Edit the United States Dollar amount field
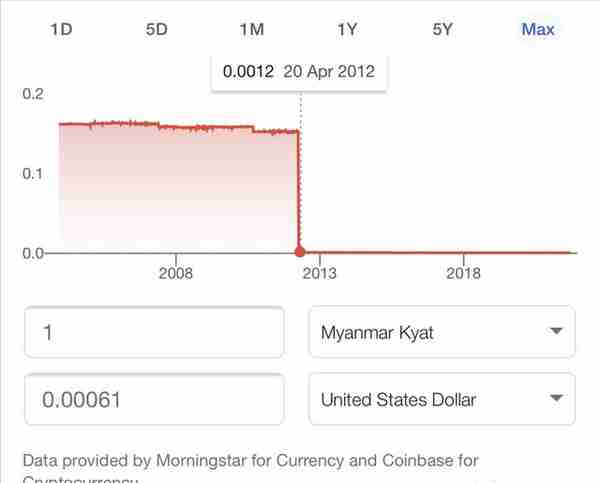This screenshot has width=600, height=483. tap(154, 400)
